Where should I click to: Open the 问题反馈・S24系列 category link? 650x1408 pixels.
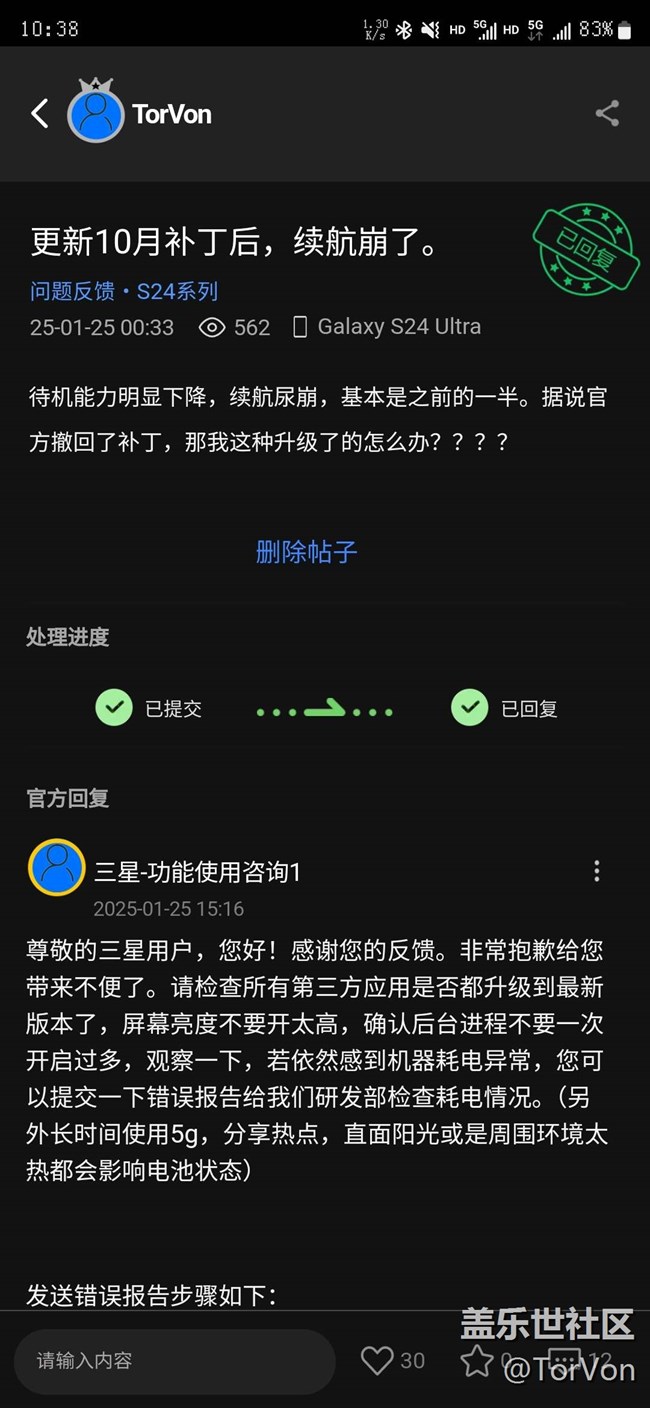[124, 291]
